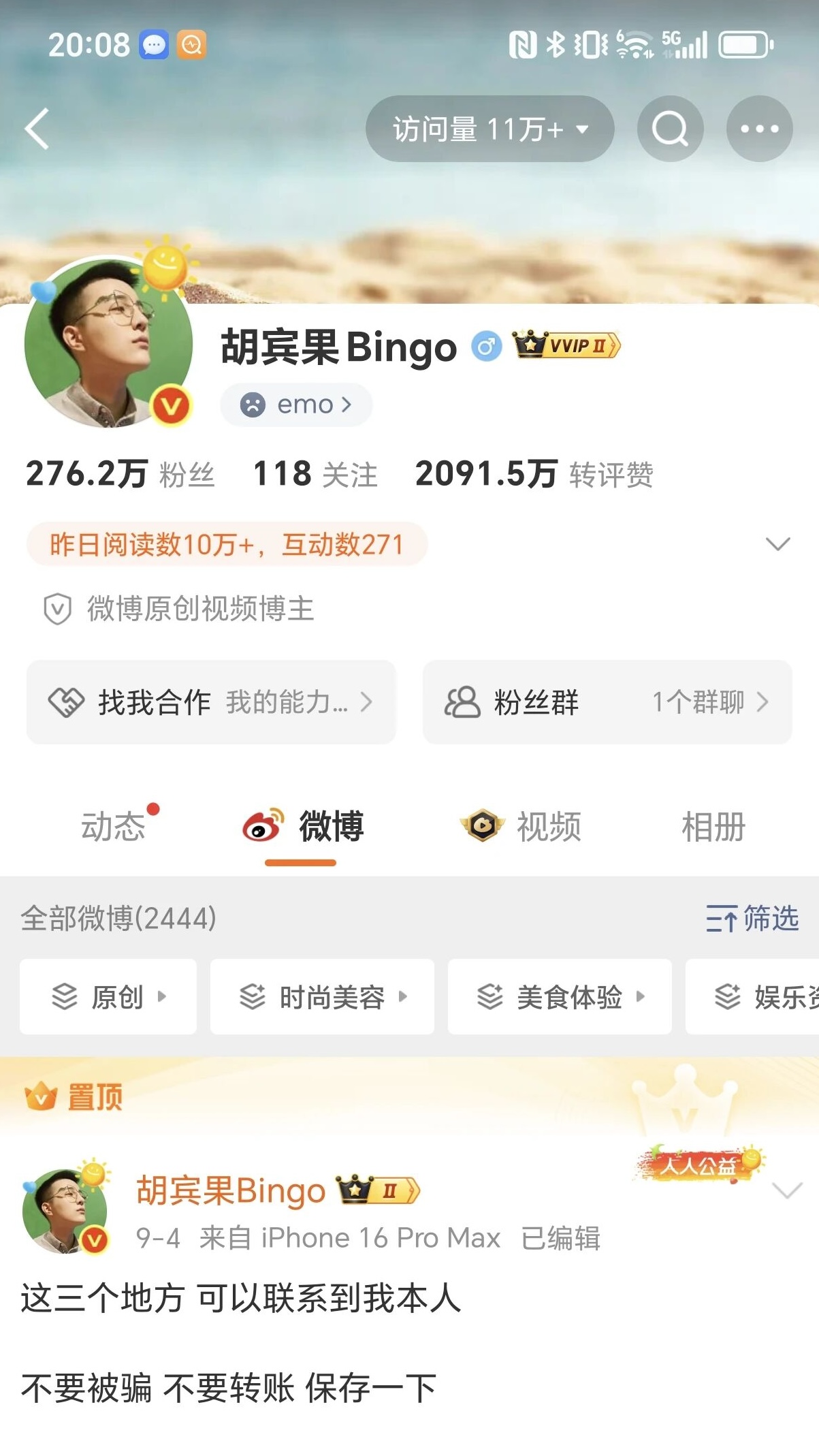Image resolution: width=819 pixels, height=1456 pixels.
Task: Select the 美食体验 category chip
Action: coord(560,997)
